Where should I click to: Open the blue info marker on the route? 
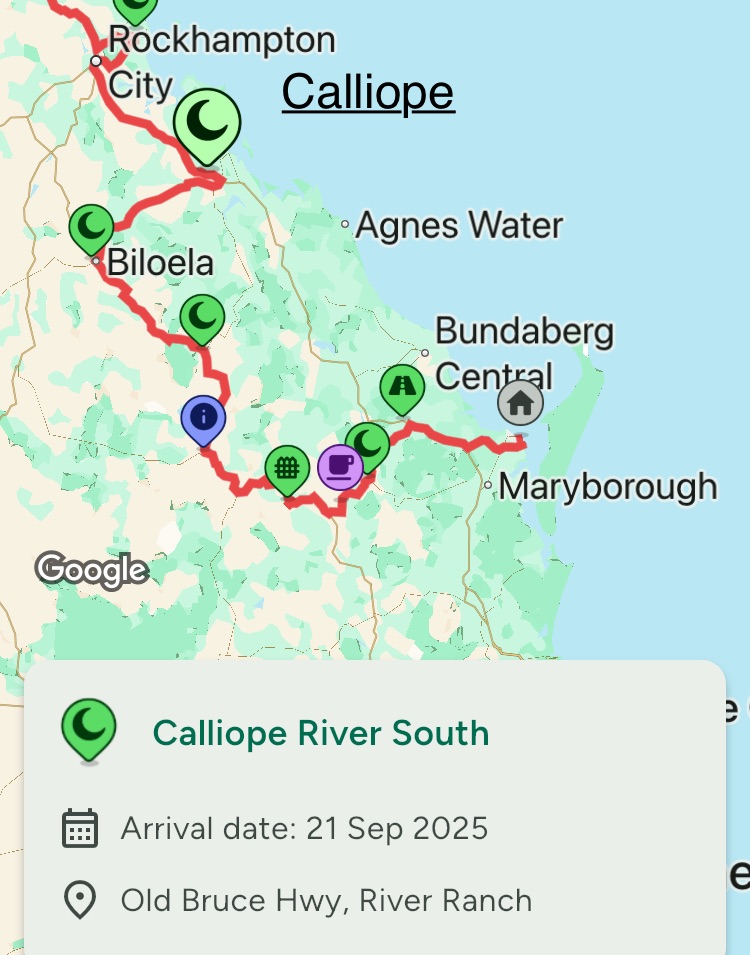203,417
